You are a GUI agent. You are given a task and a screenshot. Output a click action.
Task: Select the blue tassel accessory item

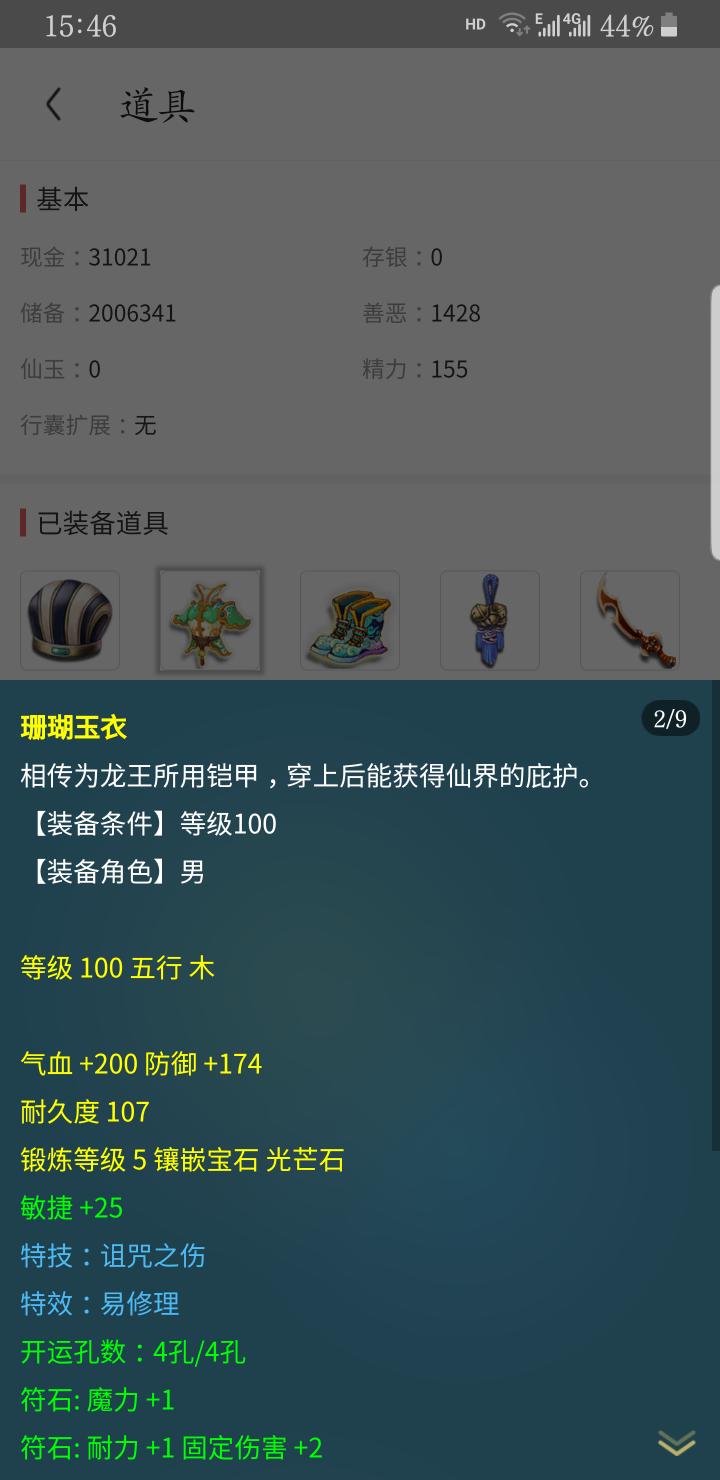coord(490,620)
